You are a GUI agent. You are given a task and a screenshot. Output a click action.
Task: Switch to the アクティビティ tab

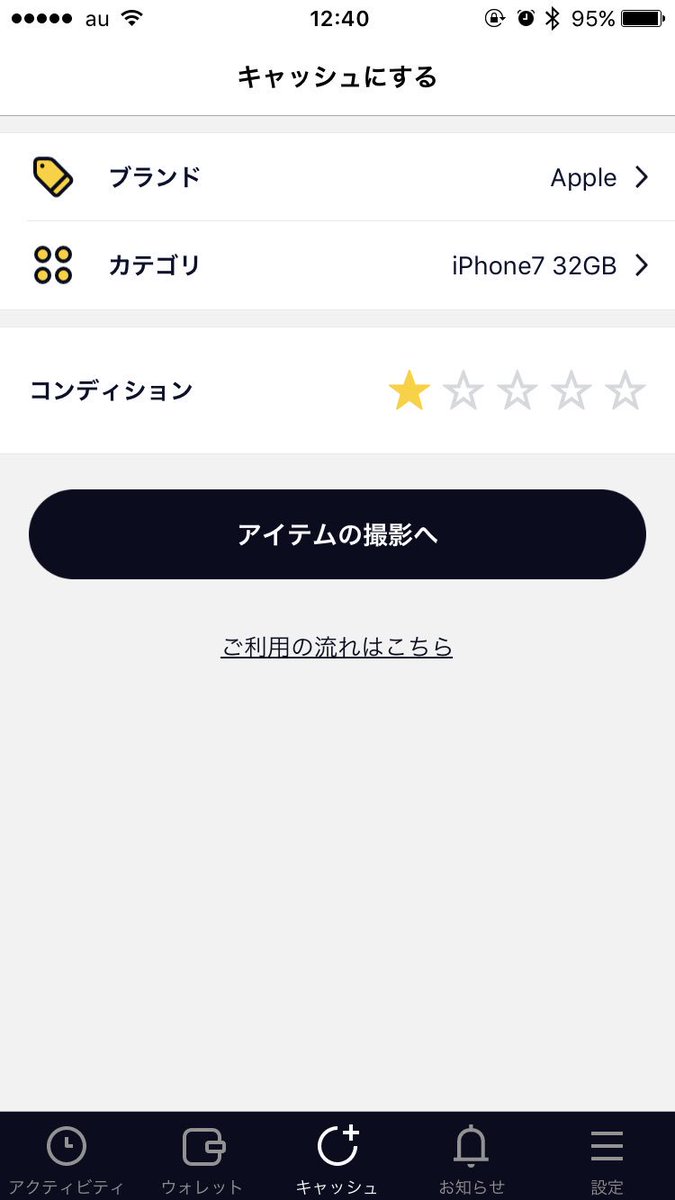pyautogui.click(x=67, y=1156)
